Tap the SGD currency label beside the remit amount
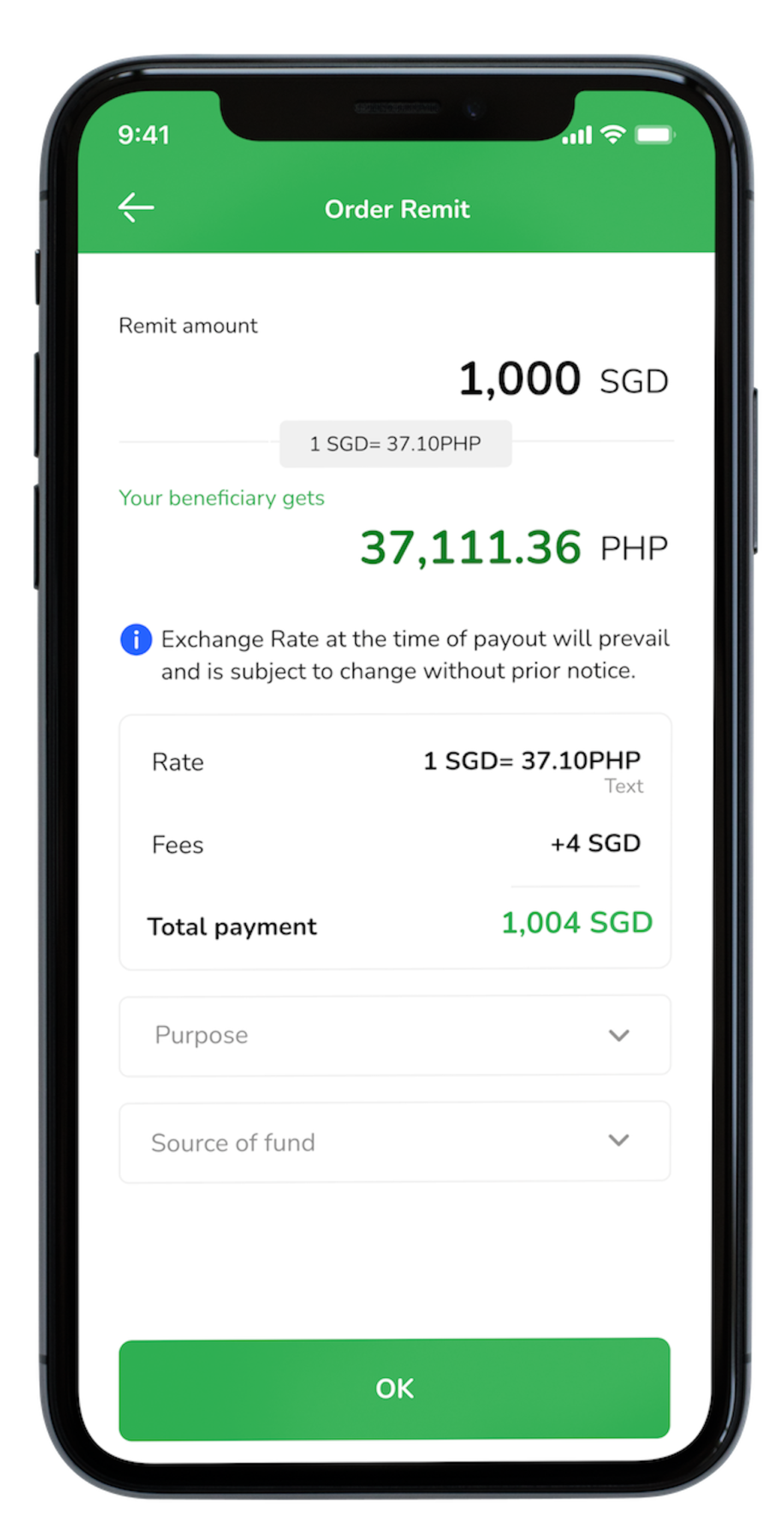The width and height of the screenshot is (784, 1536). pyautogui.click(x=635, y=381)
